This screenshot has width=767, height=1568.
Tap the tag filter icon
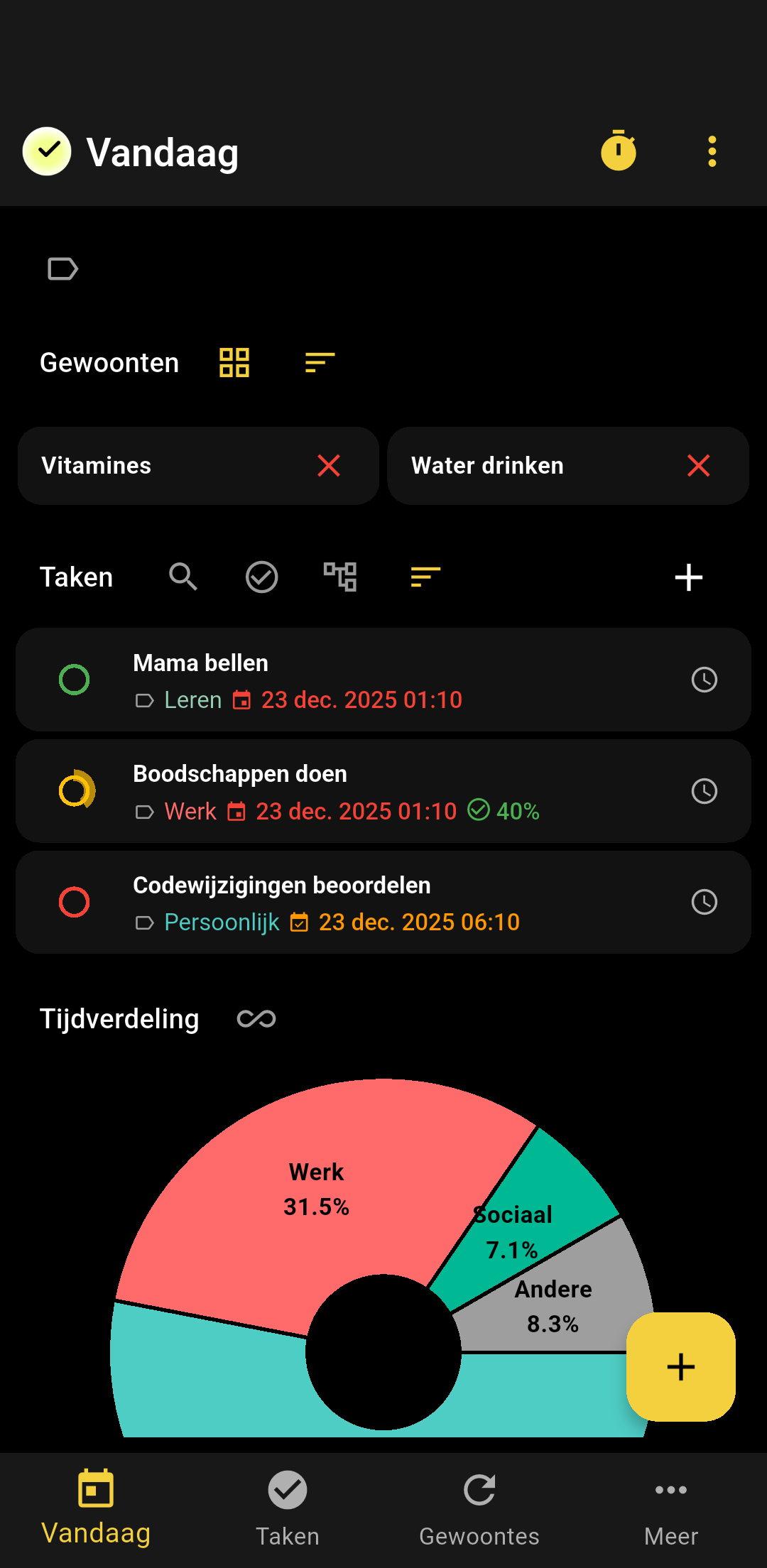tap(62, 269)
